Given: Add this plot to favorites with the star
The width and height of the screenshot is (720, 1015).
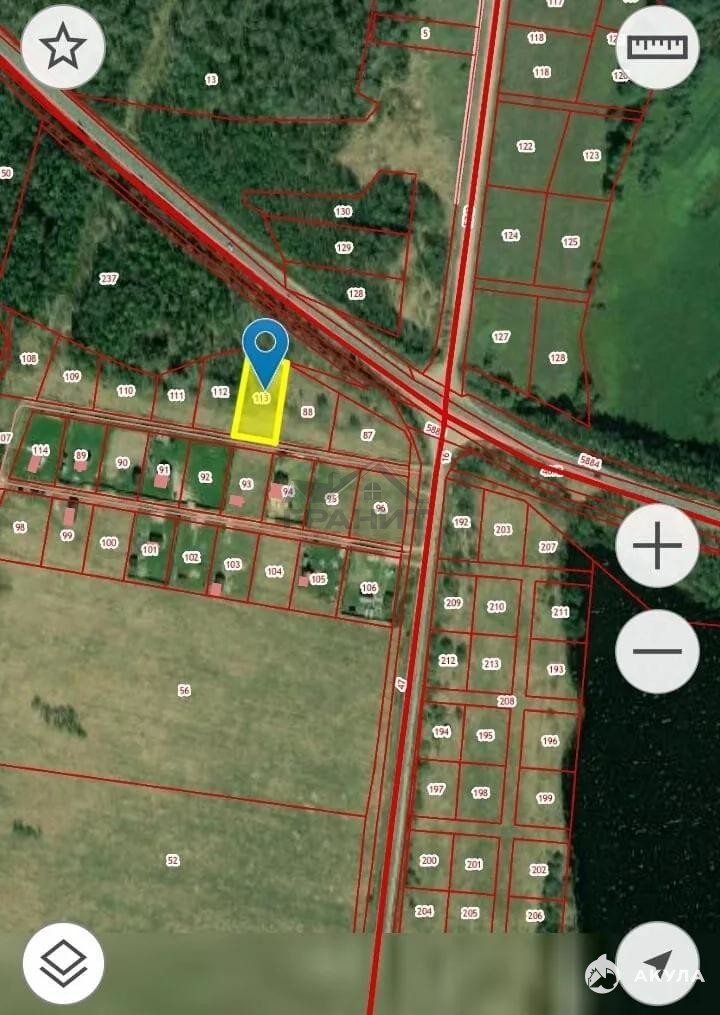Looking at the screenshot, I should pyautogui.click(x=63, y=47).
